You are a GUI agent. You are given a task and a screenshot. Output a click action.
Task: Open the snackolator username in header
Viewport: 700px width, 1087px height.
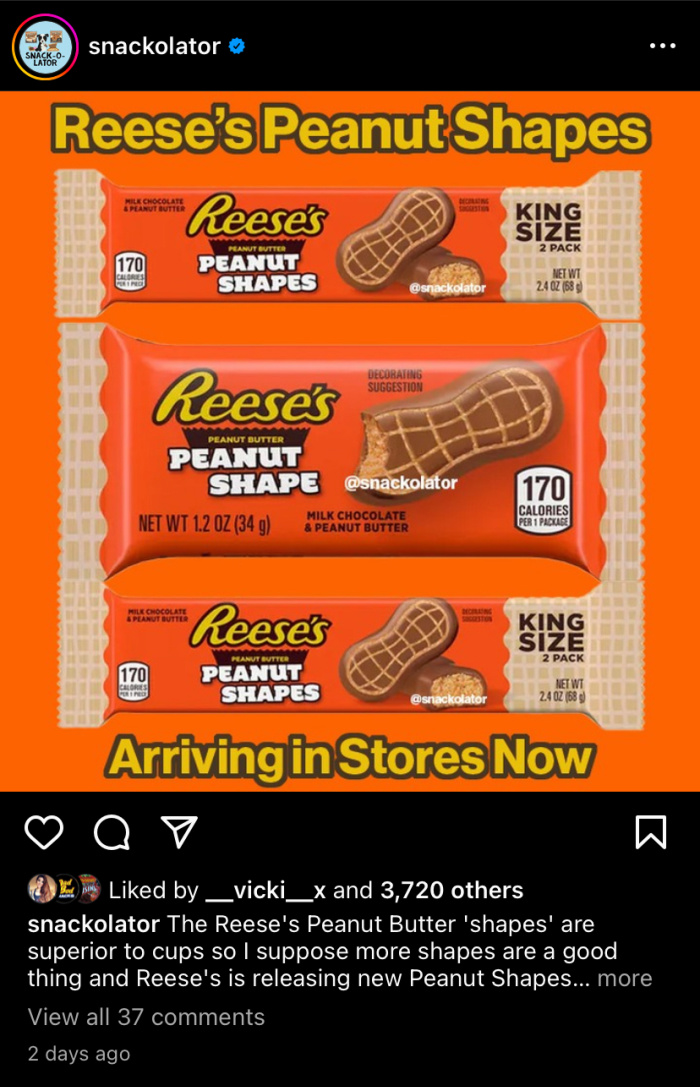154,46
